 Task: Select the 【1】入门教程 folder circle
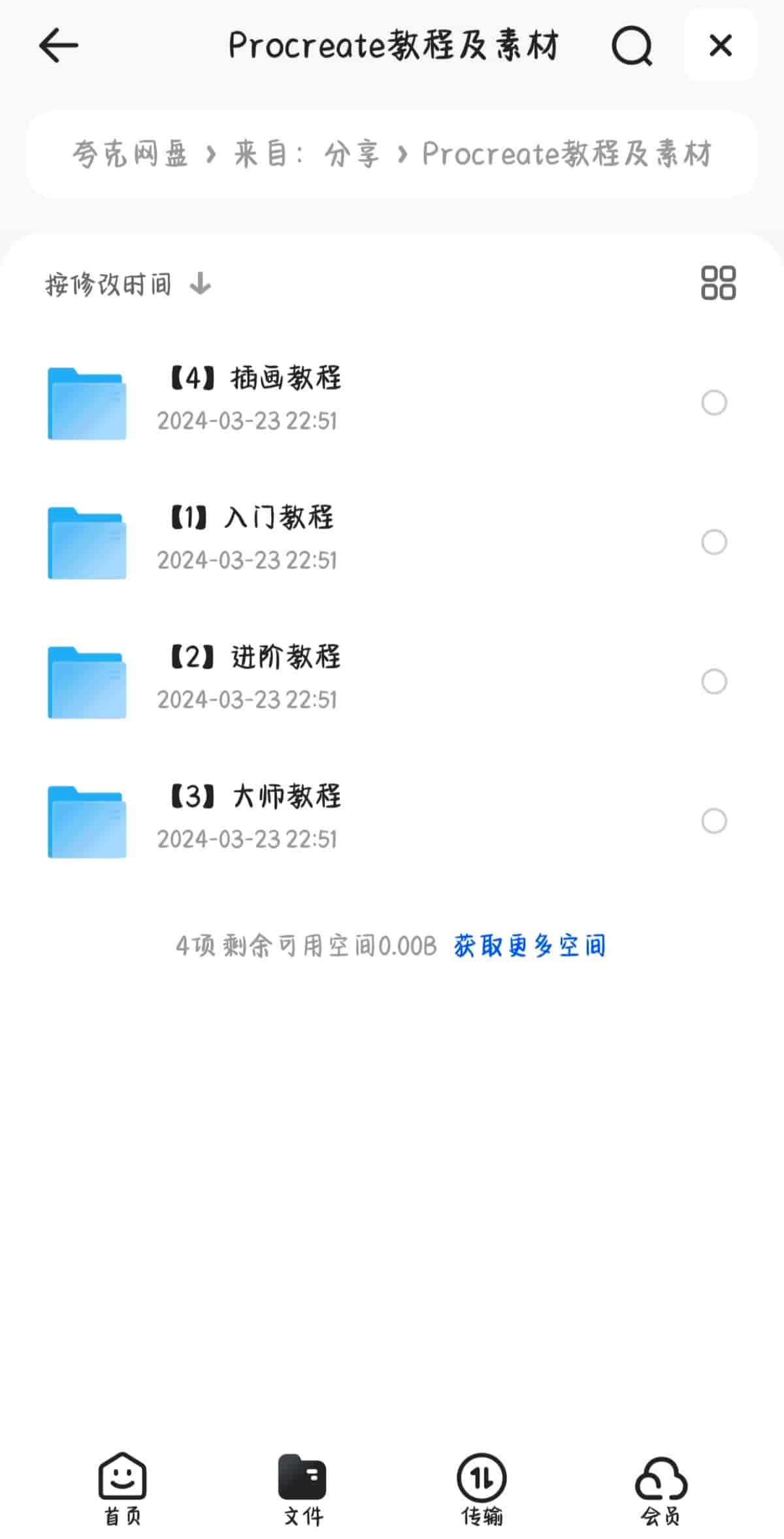click(713, 542)
